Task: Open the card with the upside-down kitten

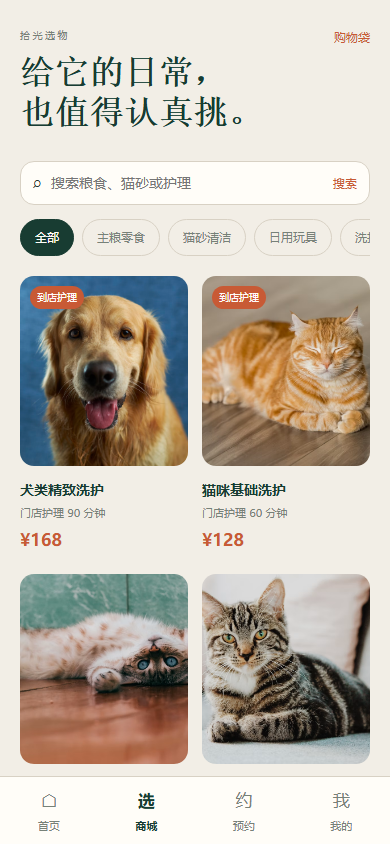Action: (x=104, y=669)
